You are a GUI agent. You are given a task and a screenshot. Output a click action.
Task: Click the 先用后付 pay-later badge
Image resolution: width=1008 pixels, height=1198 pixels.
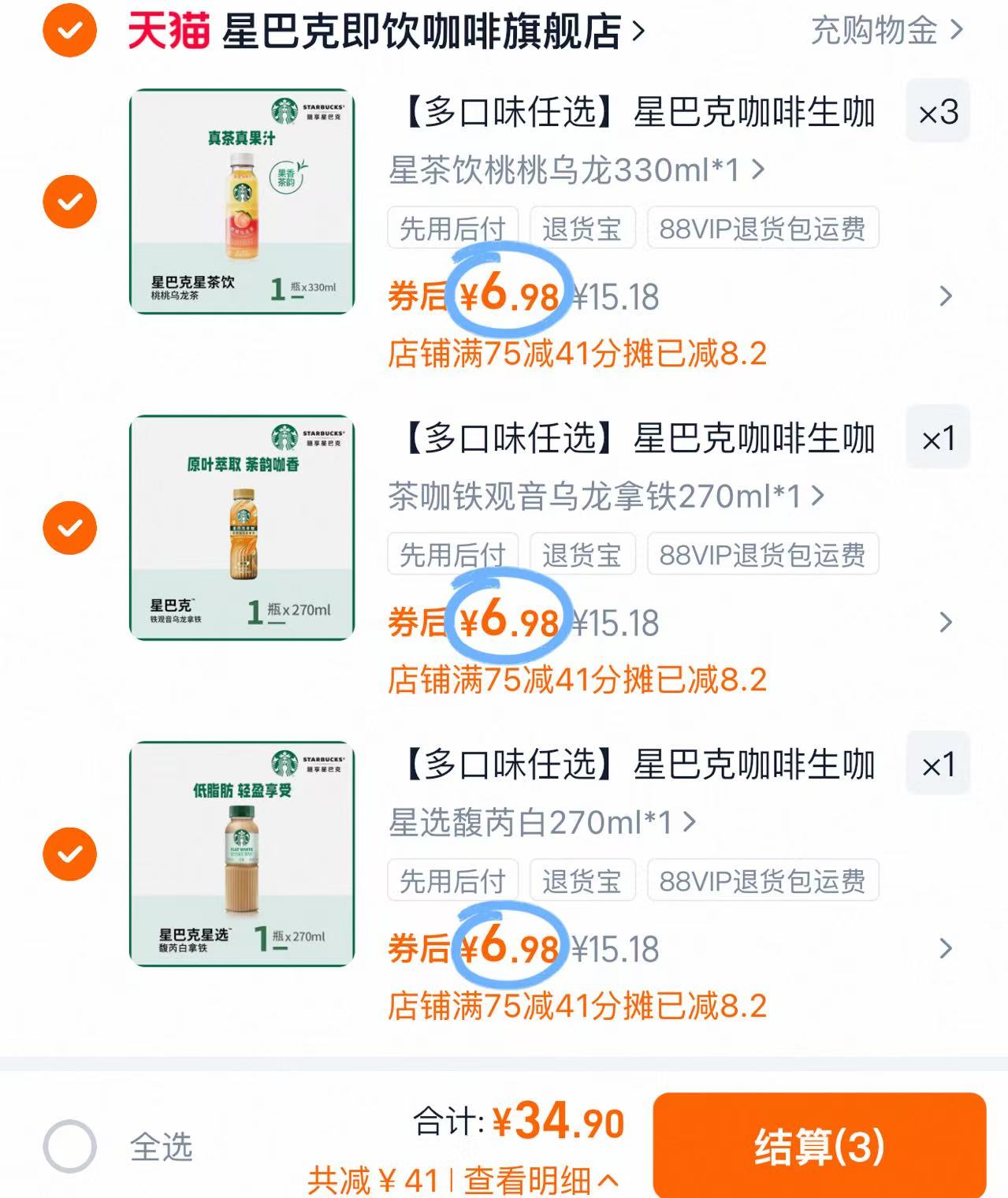(x=453, y=228)
